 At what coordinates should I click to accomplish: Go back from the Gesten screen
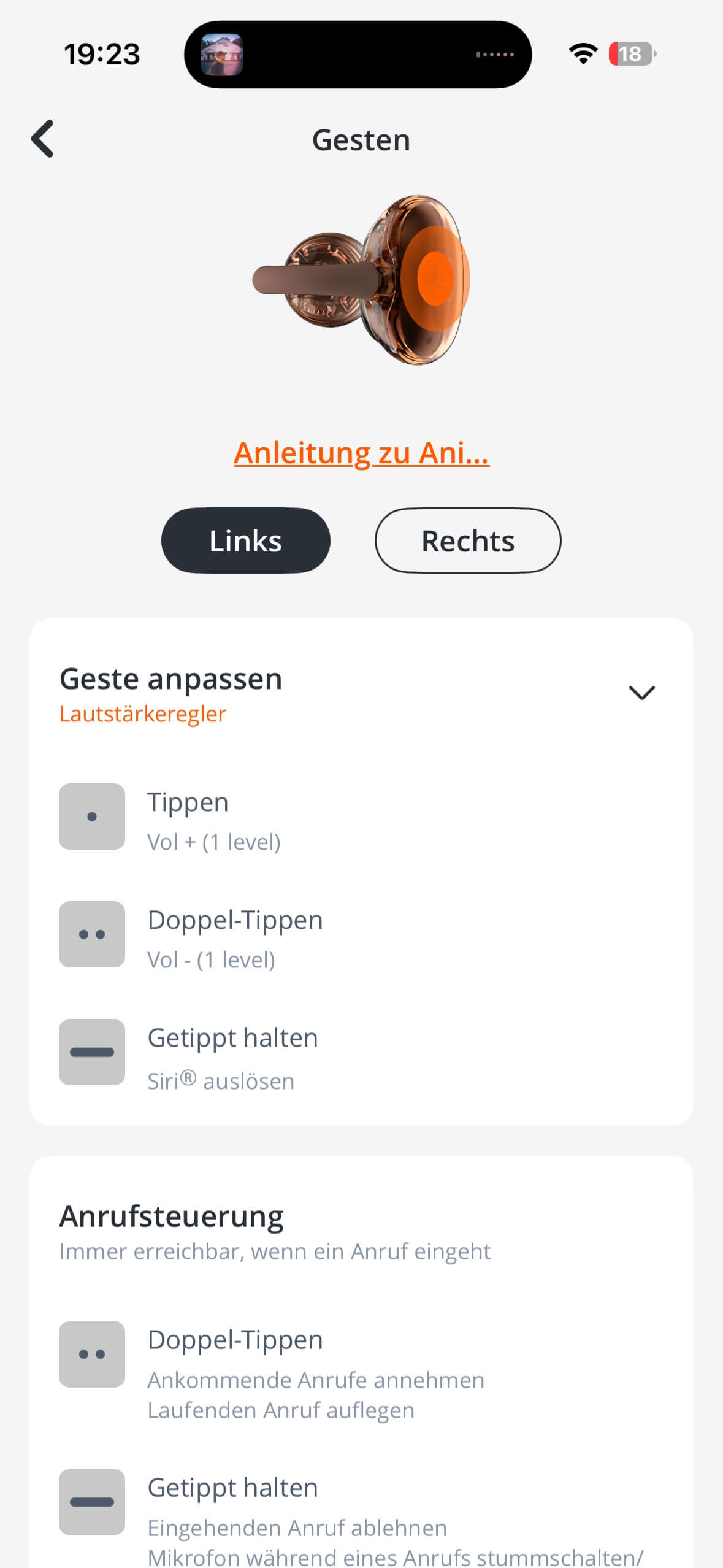click(x=43, y=139)
